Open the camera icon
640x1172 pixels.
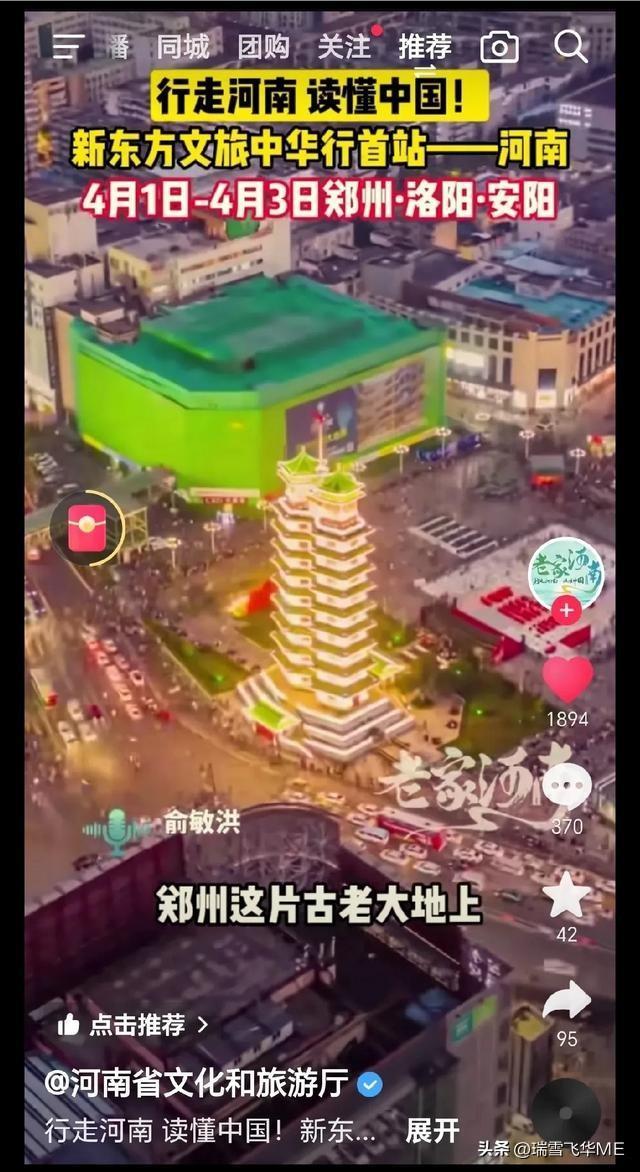[499, 47]
